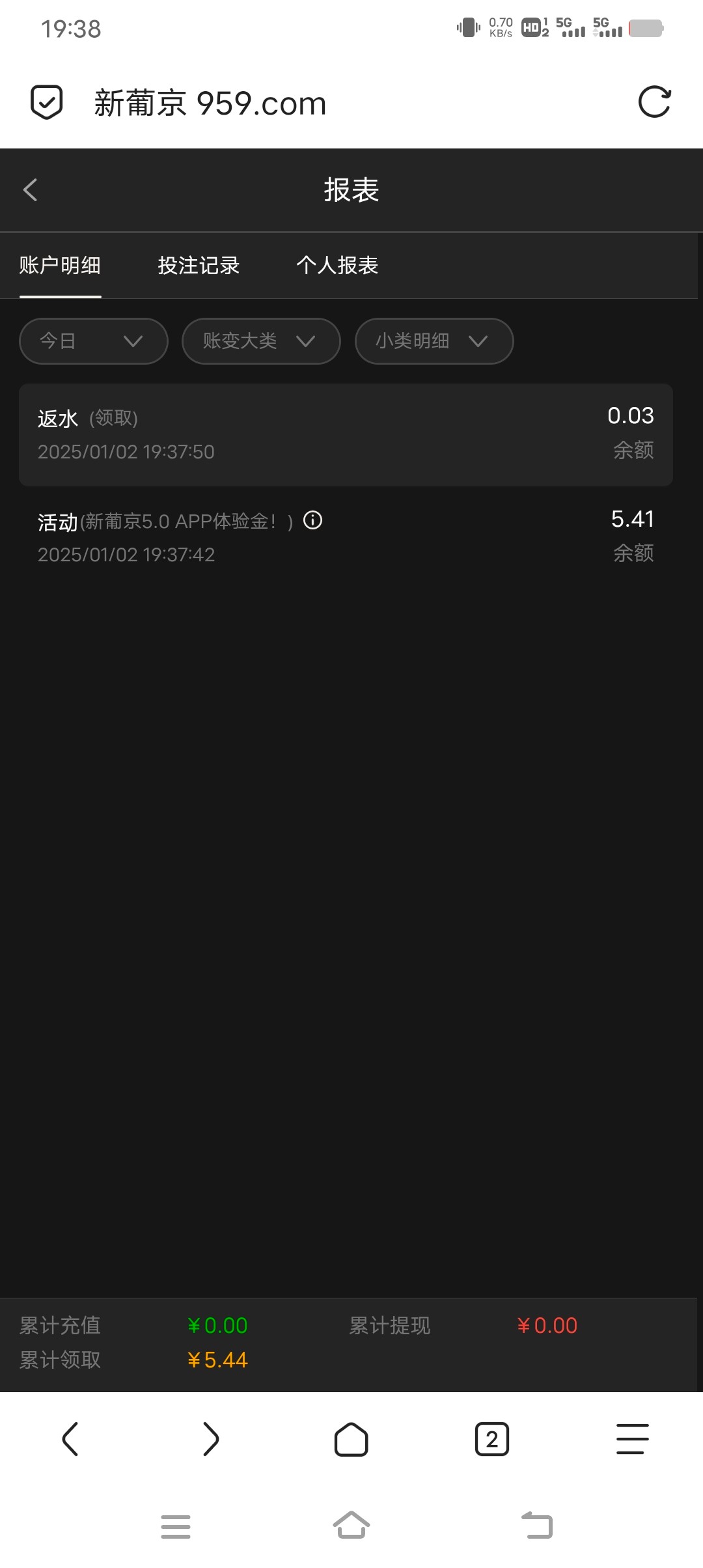Tap the browser forward arrow
The width and height of the screenshot is (703, 1568).
211,1439
